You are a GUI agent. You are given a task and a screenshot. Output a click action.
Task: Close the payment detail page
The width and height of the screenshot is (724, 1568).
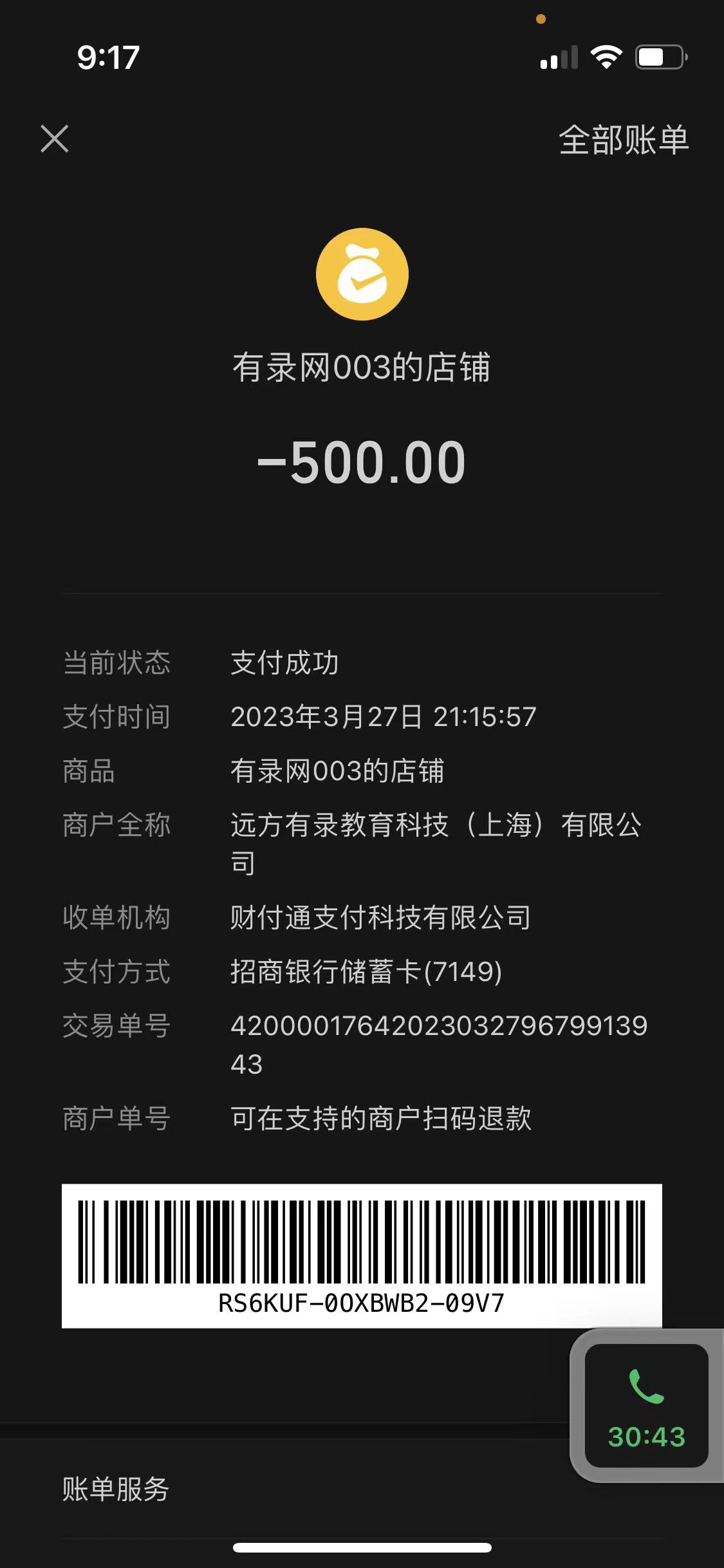[x=55, y=139]
